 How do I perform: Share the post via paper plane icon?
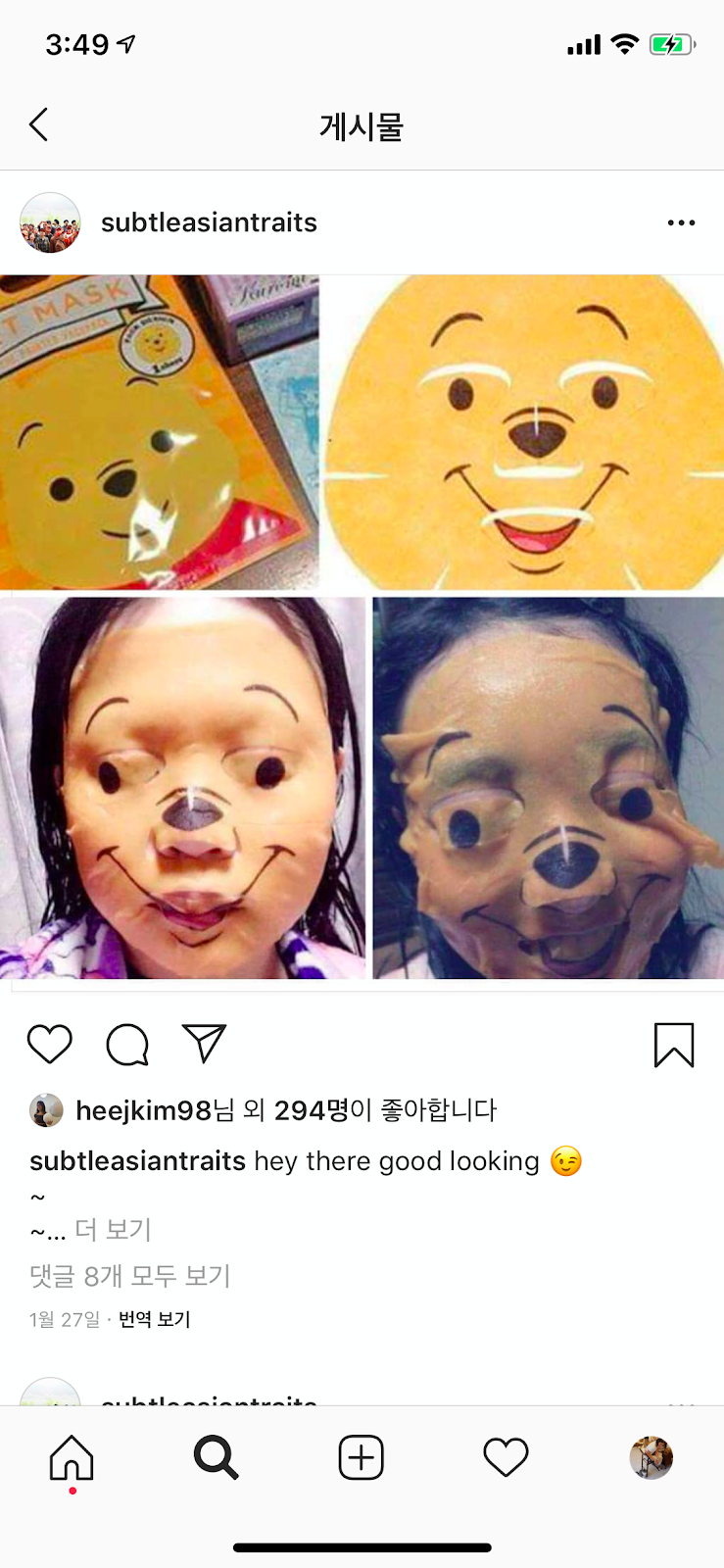[x=204, y=1044]
